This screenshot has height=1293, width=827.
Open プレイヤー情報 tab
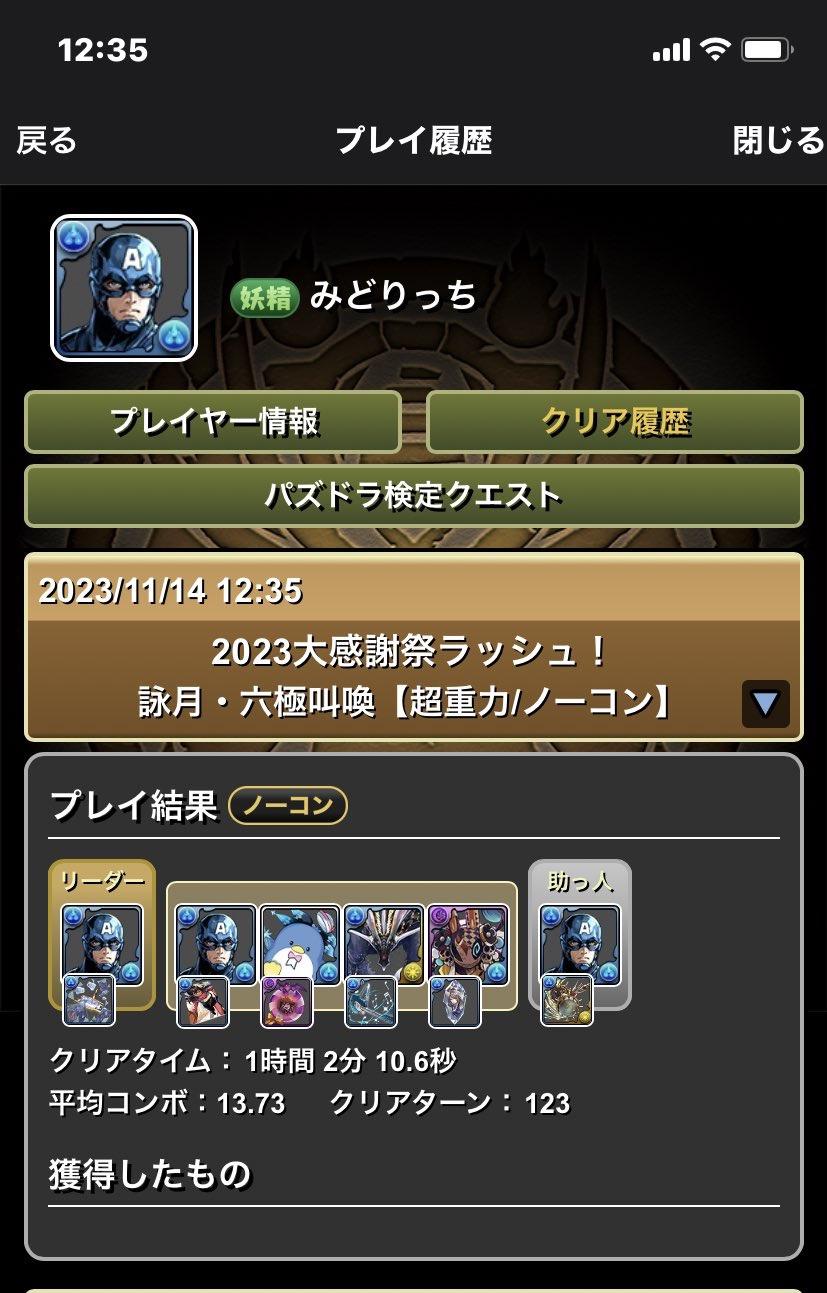tap(213, 421)
